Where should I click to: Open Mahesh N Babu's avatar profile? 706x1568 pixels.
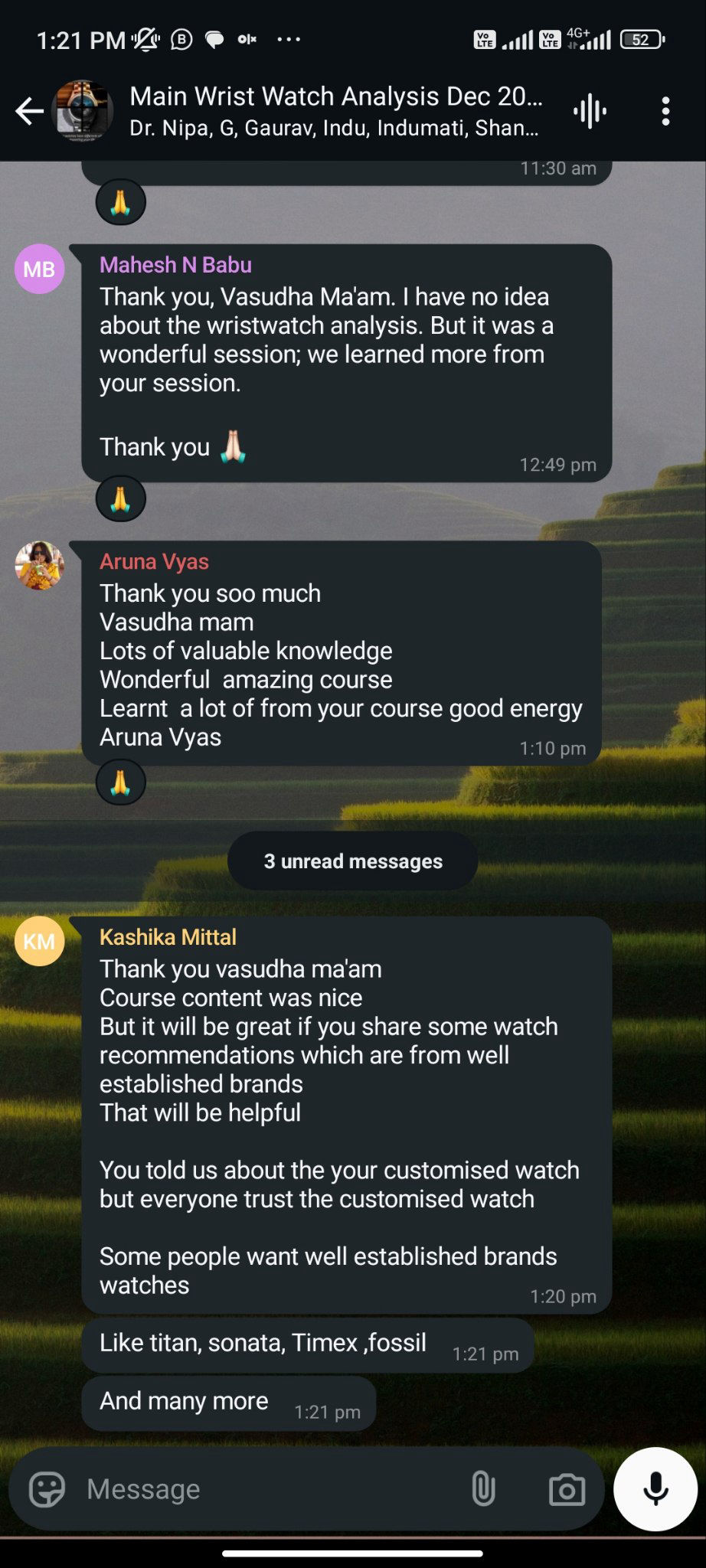(x=39, y=269)
